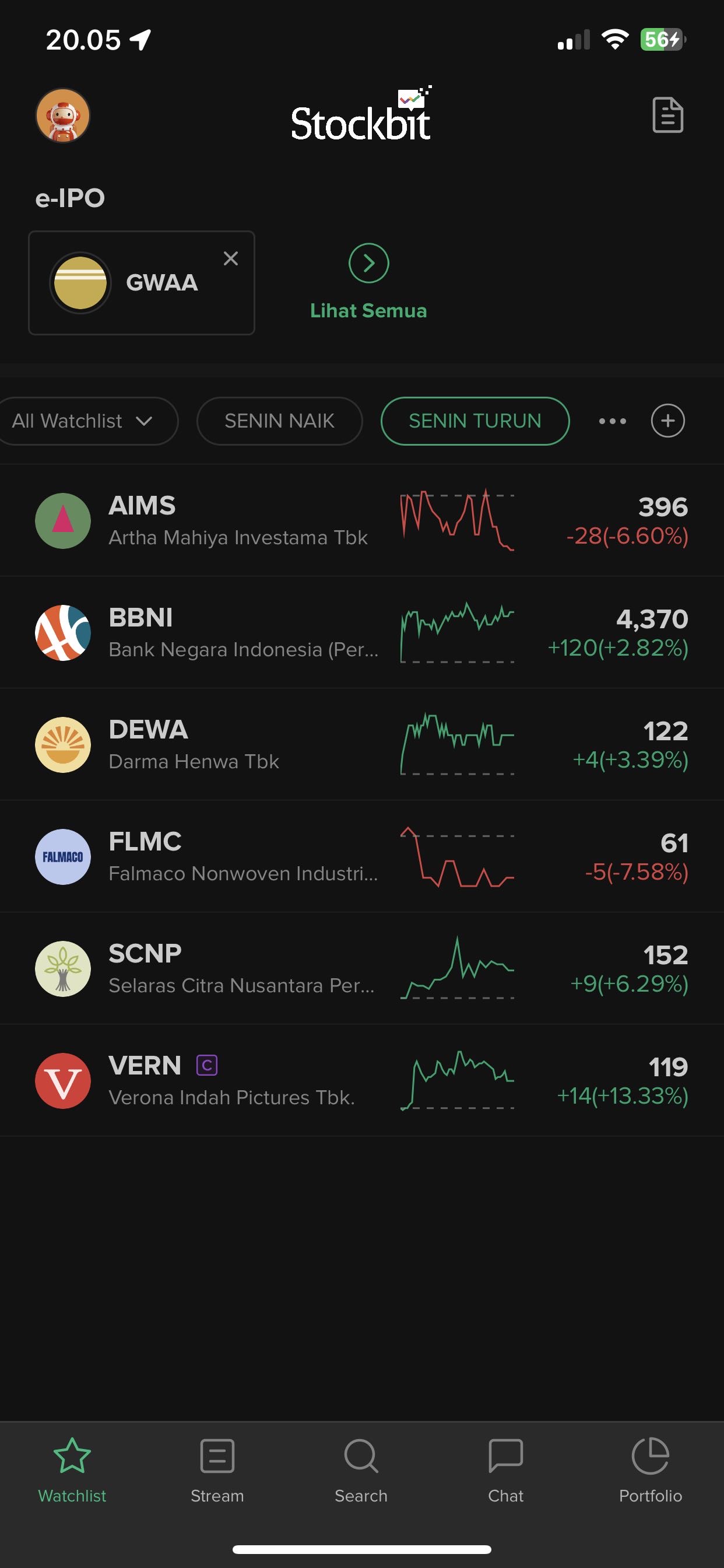Viewport: 724px width, 1568px height.
Task: Open the FLMC Falmaco stock row
Action: pos(362,856)
